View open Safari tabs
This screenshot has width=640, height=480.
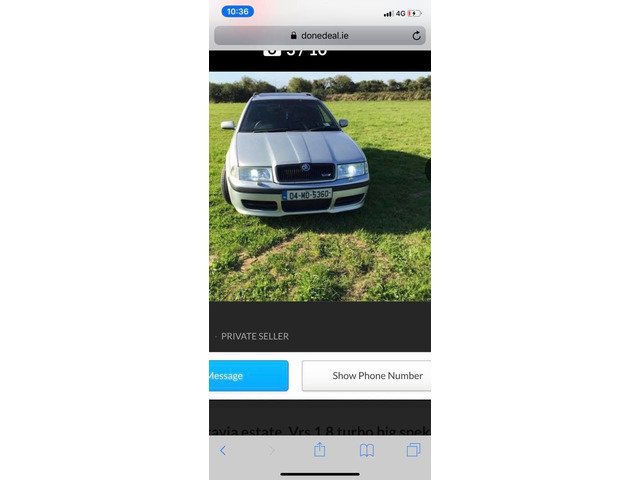tap(413, 450)
